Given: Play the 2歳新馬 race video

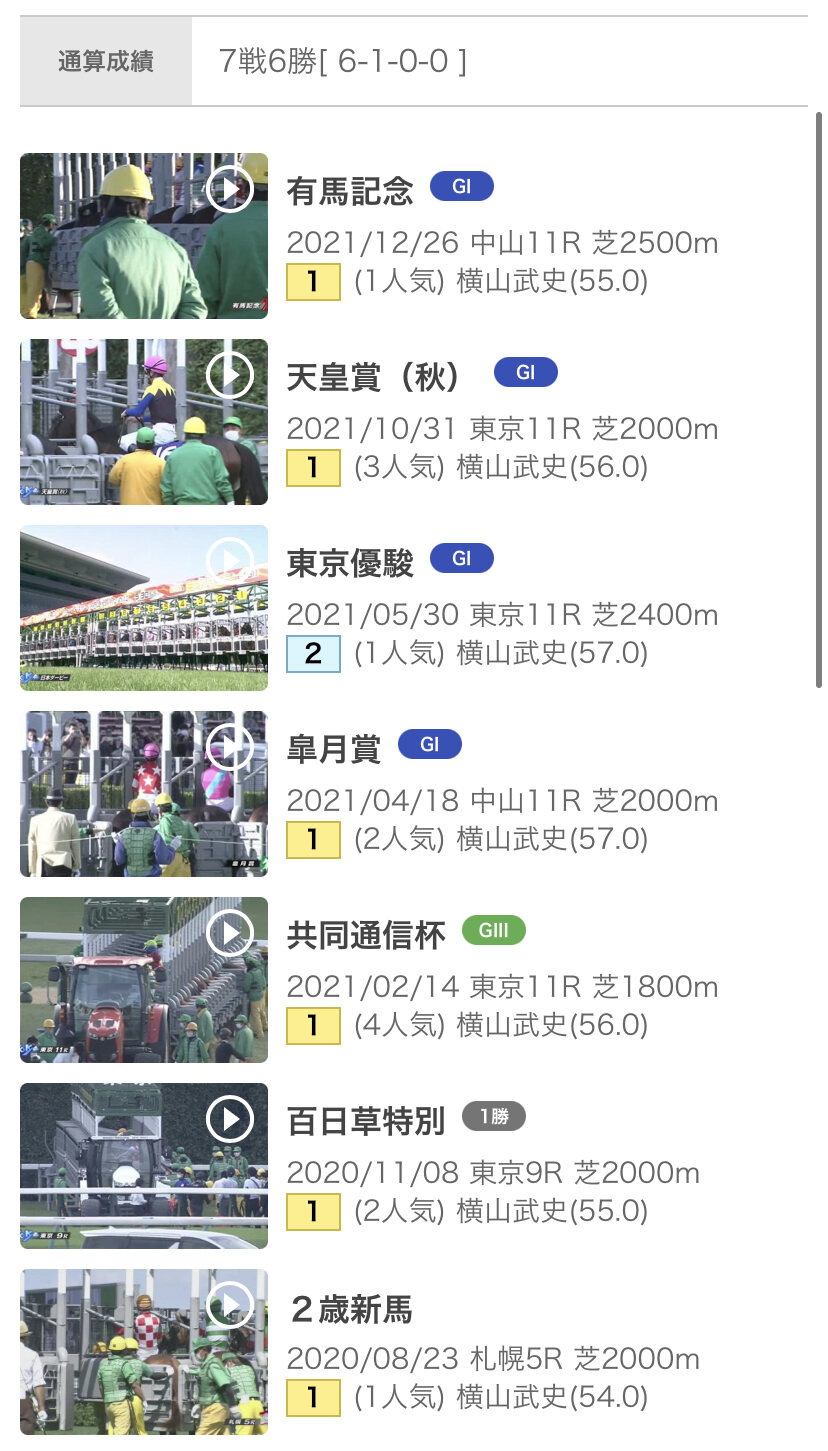Looking at the screenshot, I should coord(230,1305).
